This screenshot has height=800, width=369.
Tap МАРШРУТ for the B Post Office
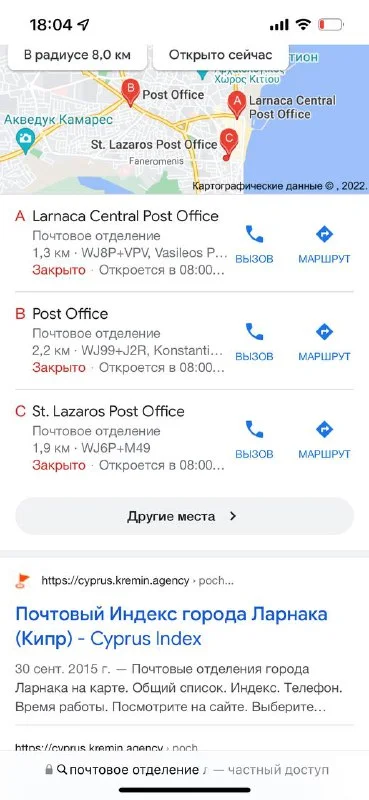pos(324,341)
